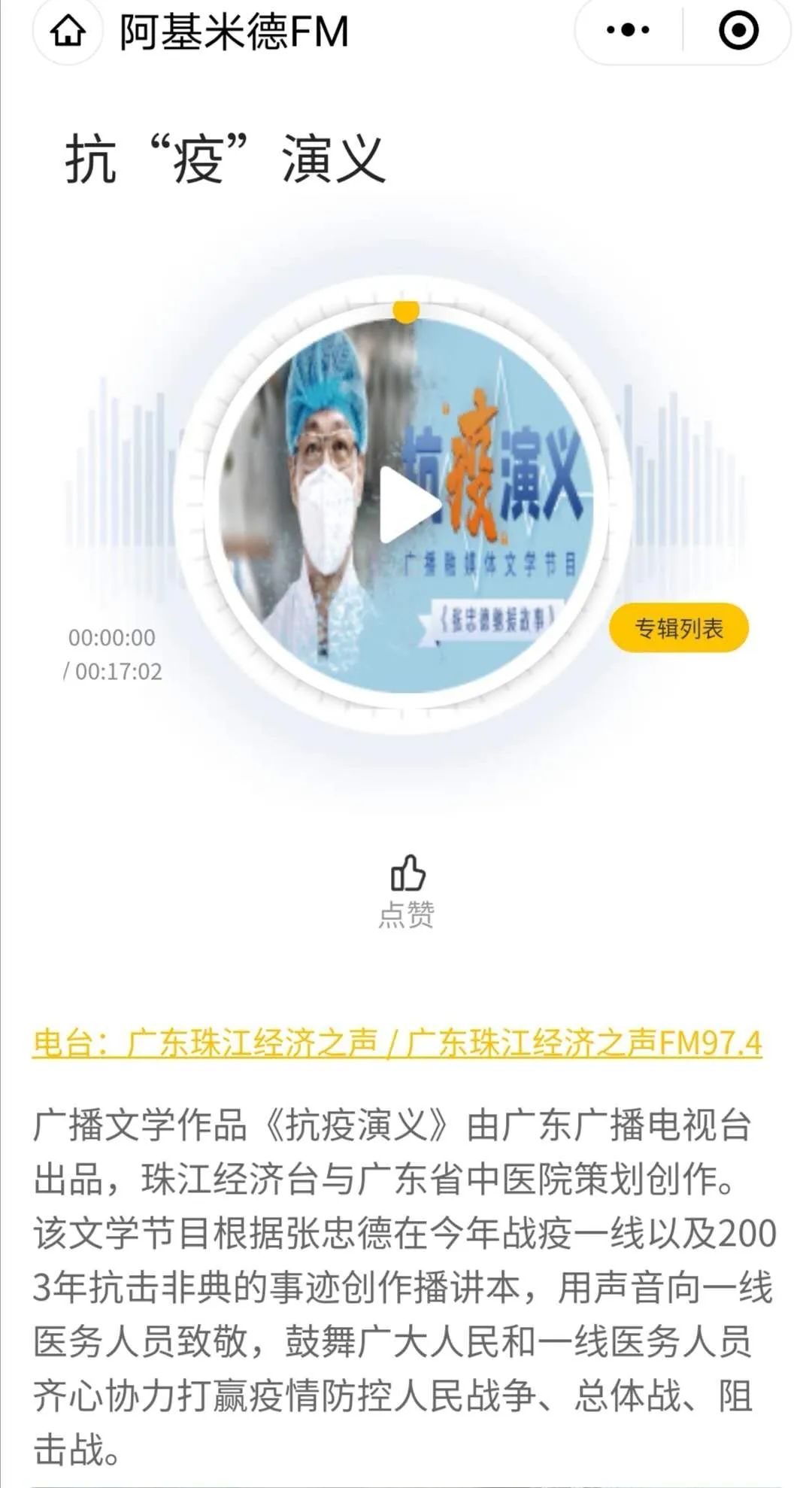Open the three-dot more menu
The height and width of the screenshot is (1488, 812).
click(x=628, y=30)
